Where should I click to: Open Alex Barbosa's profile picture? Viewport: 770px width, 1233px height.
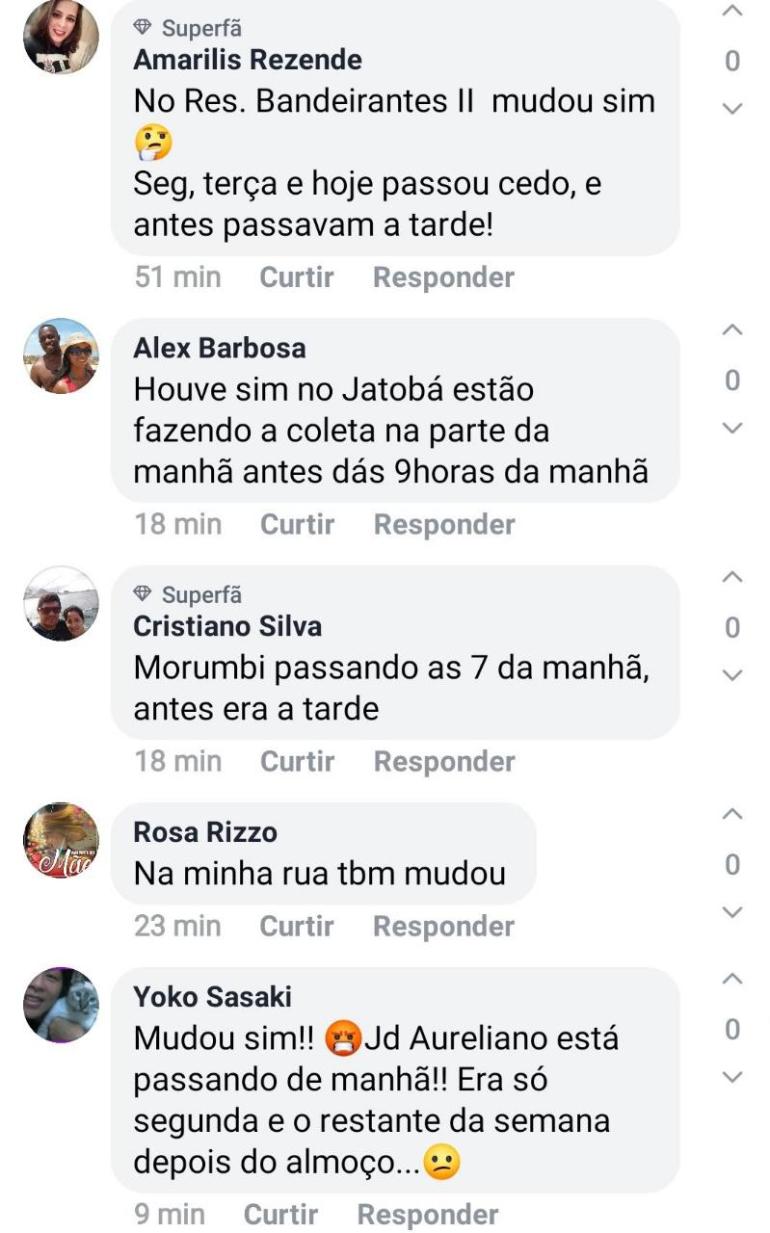click(61, 356)
